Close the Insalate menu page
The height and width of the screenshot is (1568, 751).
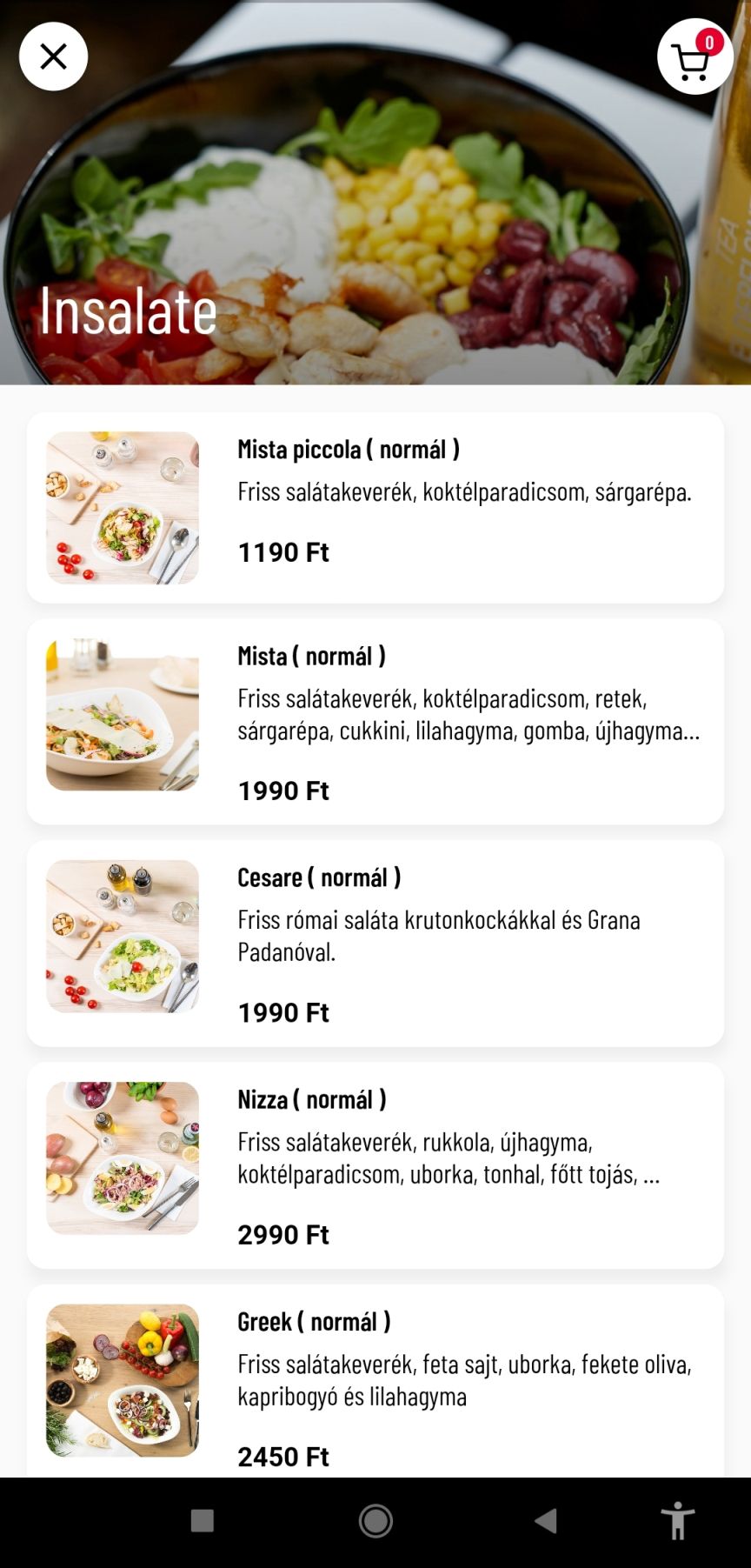(53, 57)
